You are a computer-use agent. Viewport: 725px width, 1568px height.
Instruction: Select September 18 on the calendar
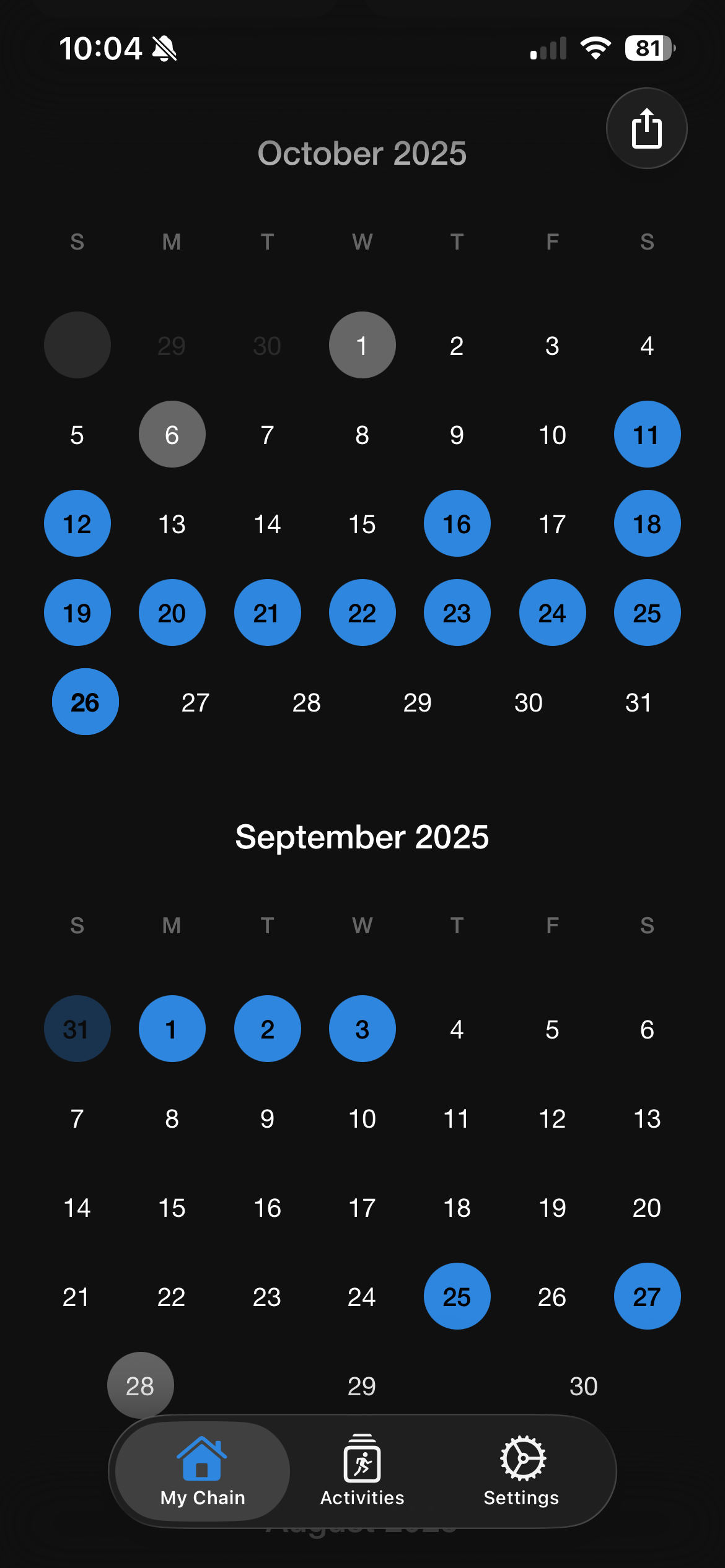457,1208
